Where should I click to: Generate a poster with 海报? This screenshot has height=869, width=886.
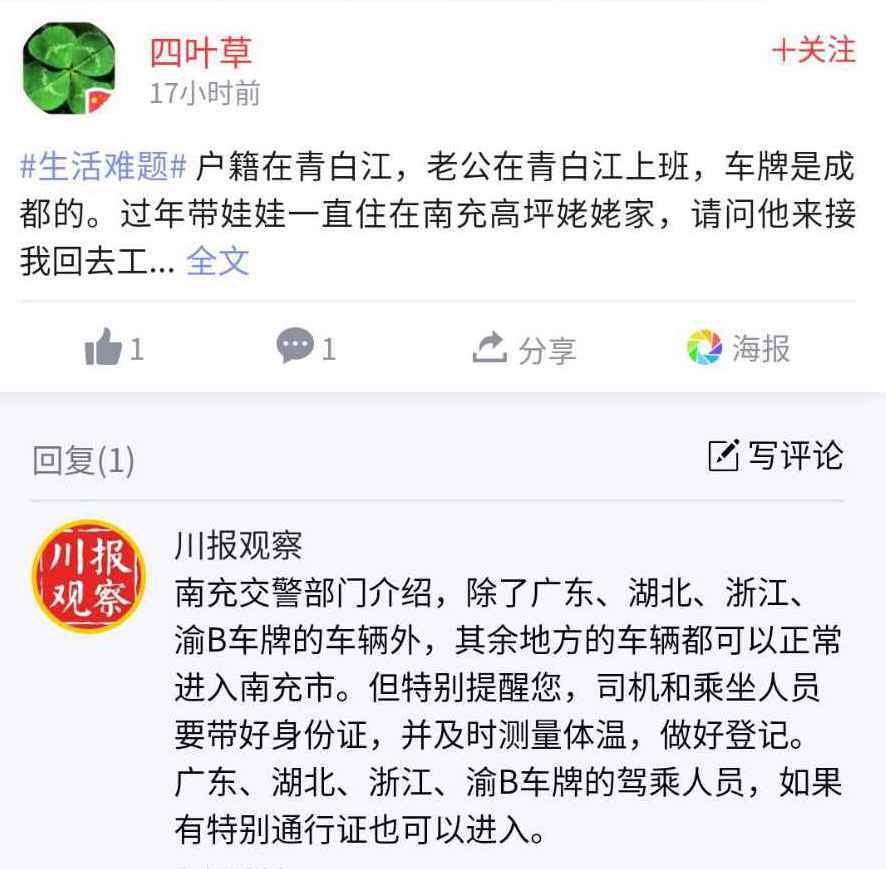coord(738,348)
